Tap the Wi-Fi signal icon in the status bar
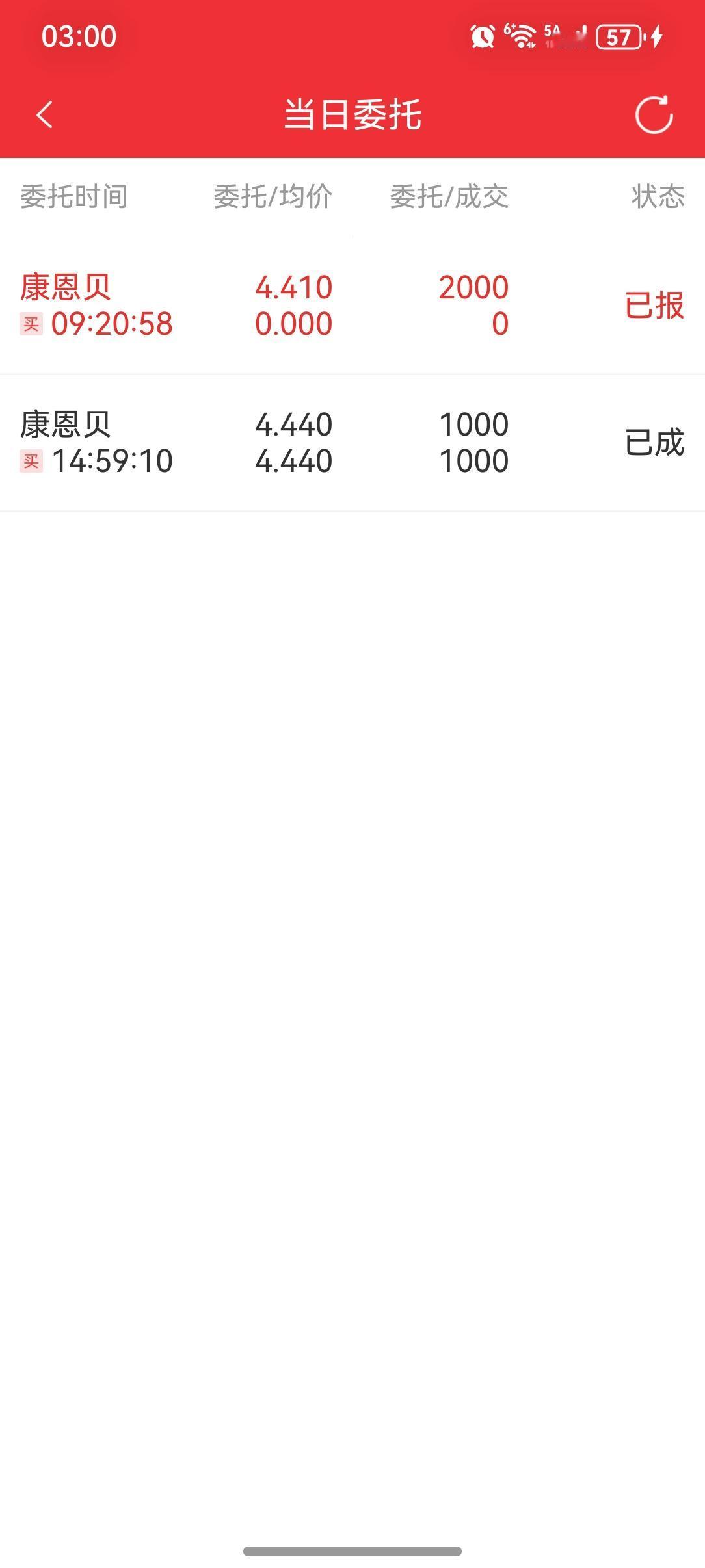This screenshot has height=1568, width=705. pyautogui.click(x=520, y=37)
